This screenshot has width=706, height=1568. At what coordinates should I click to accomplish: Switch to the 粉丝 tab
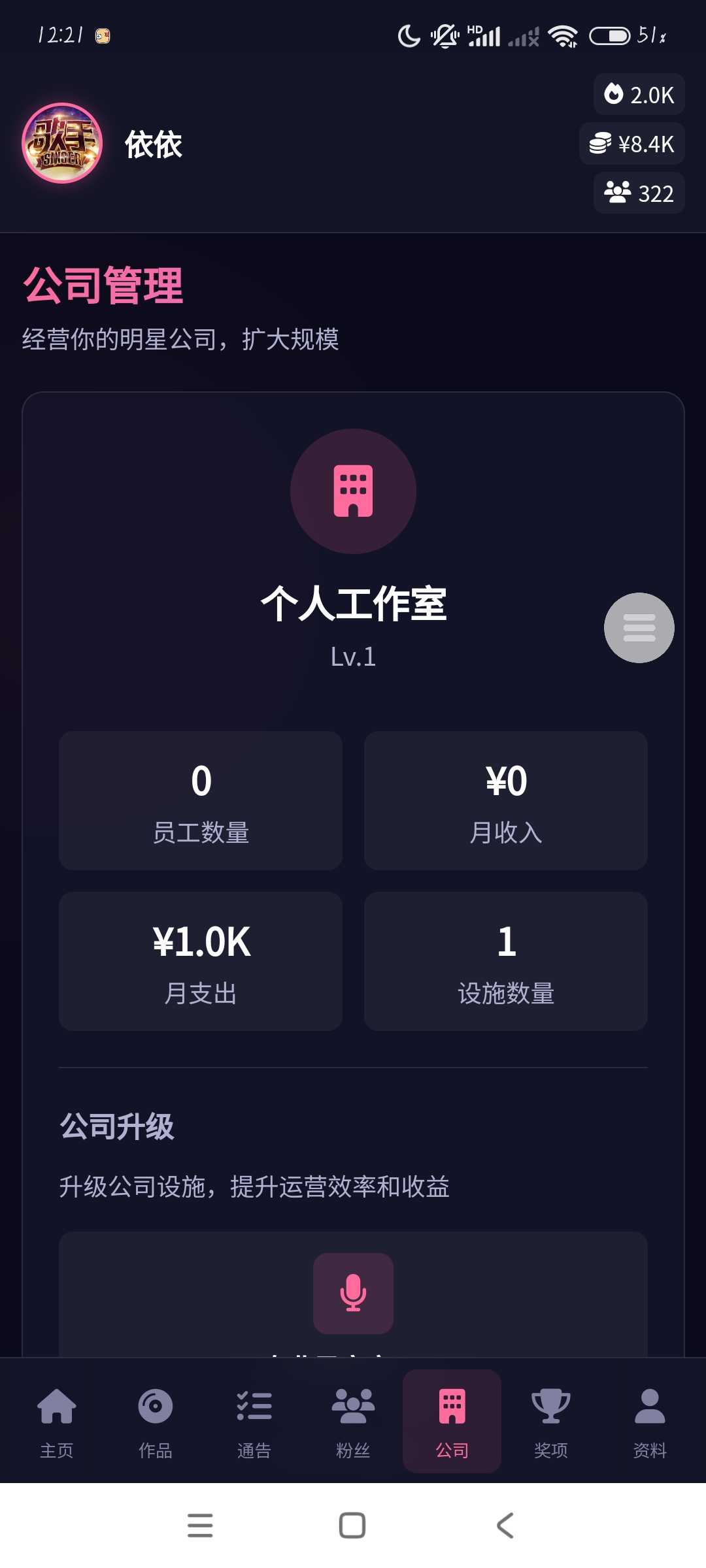353,1422
